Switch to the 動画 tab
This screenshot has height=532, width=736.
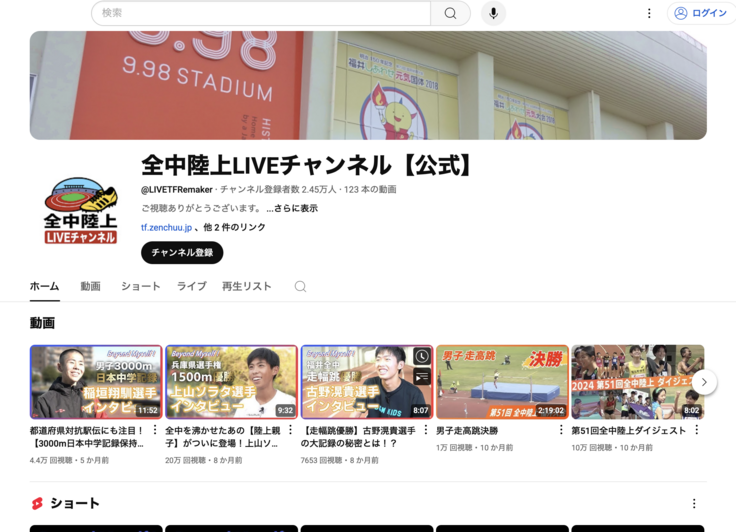click(x=90, y=286)
